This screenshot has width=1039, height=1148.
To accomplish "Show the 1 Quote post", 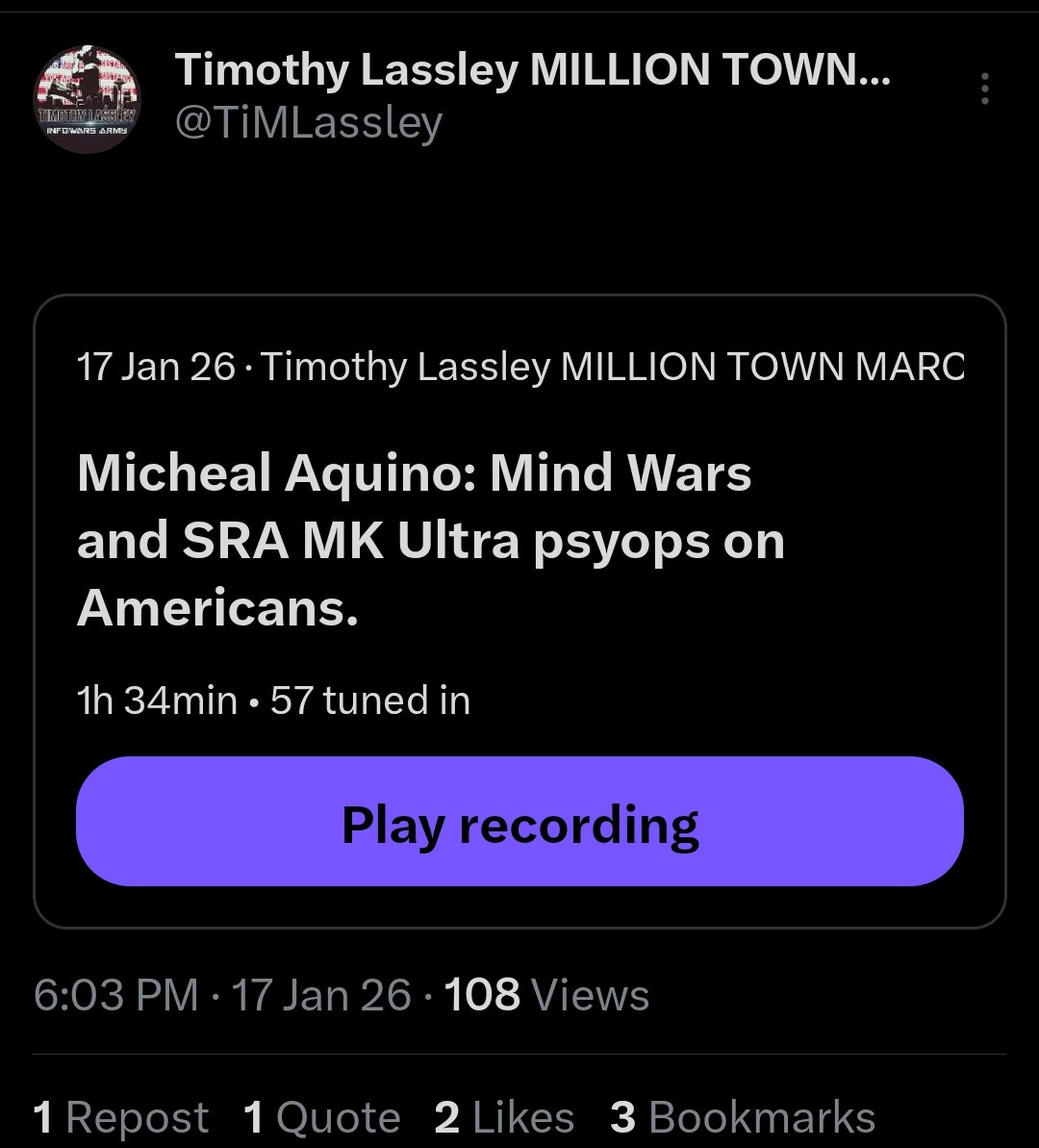I will pyautogui.click(x=322, y=1118).
